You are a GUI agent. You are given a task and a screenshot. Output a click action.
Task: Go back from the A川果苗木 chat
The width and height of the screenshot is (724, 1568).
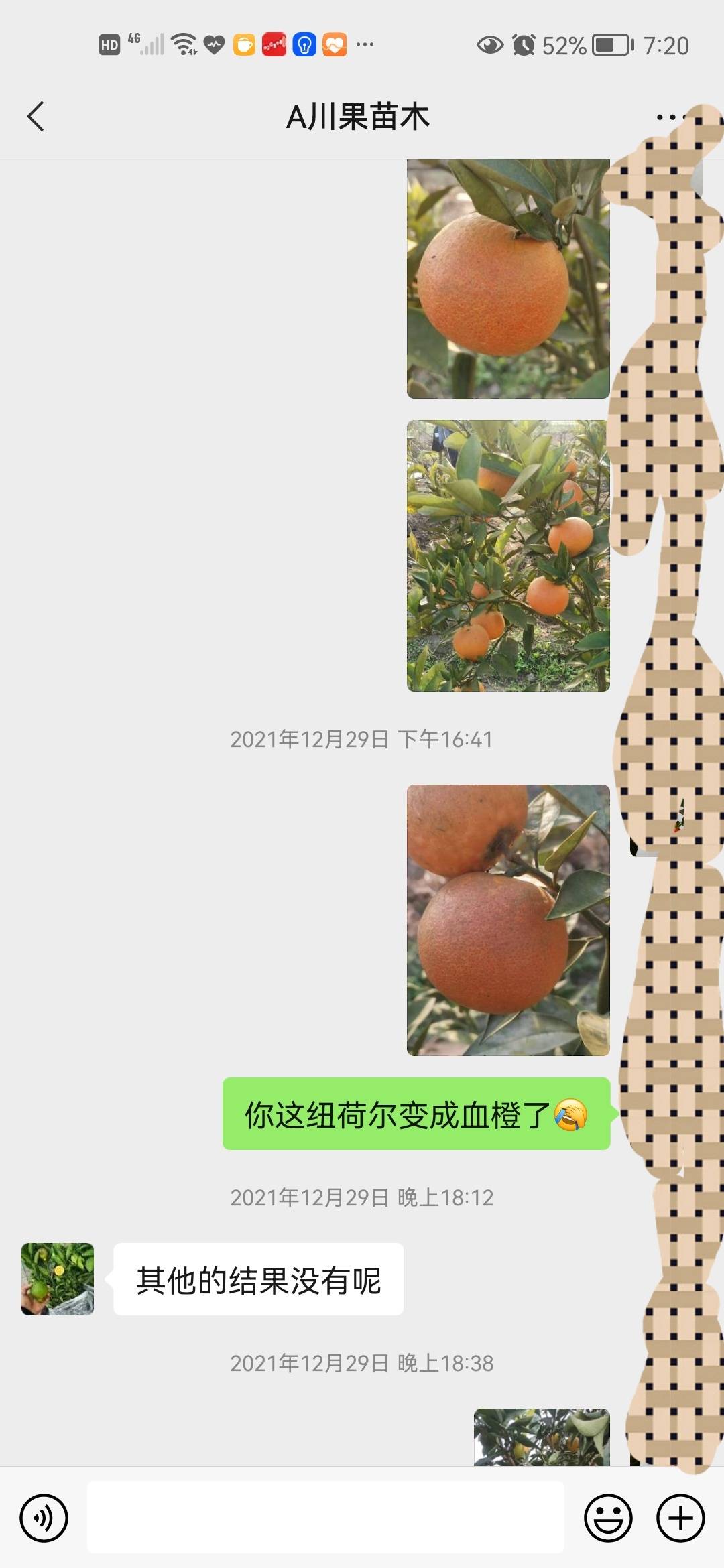pos(36,117)
